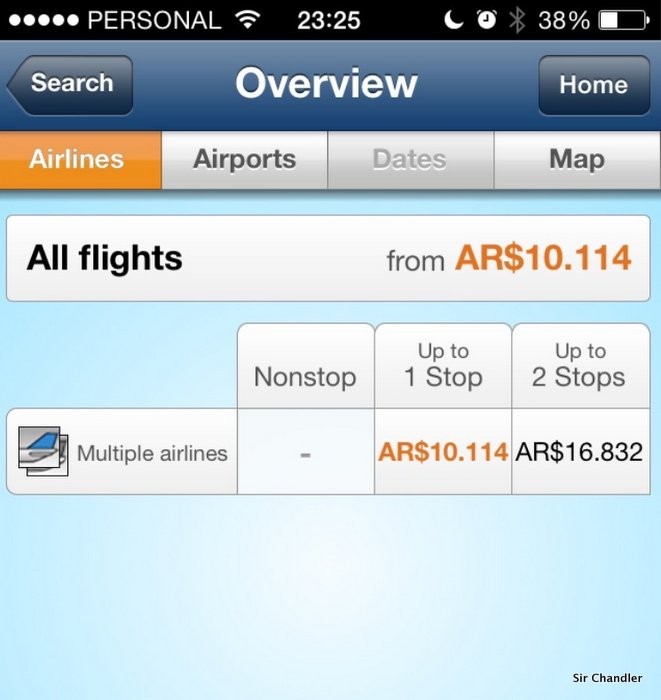This screenshot has height=700, width=661.
Task: Go back to Search
Action: 70,84
